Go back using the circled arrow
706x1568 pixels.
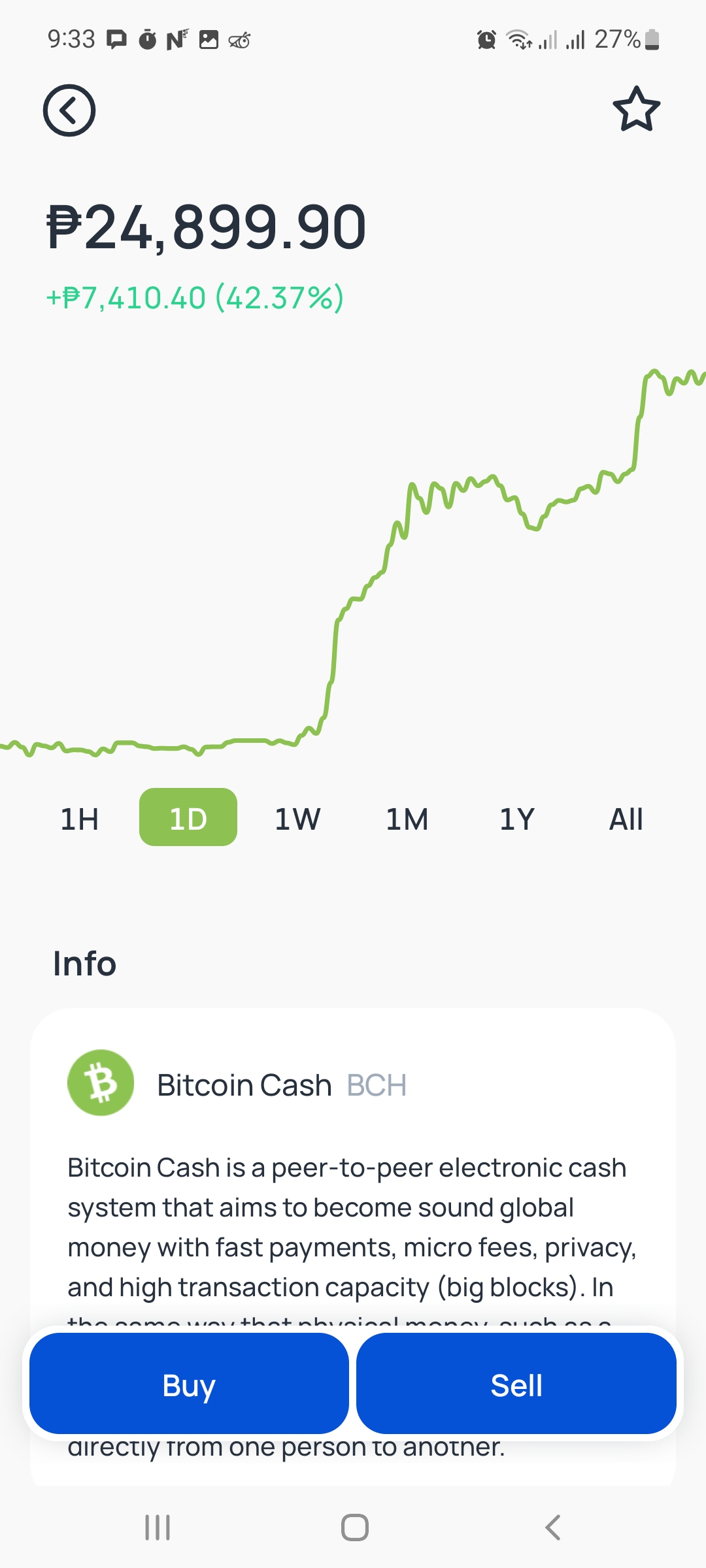69,110
